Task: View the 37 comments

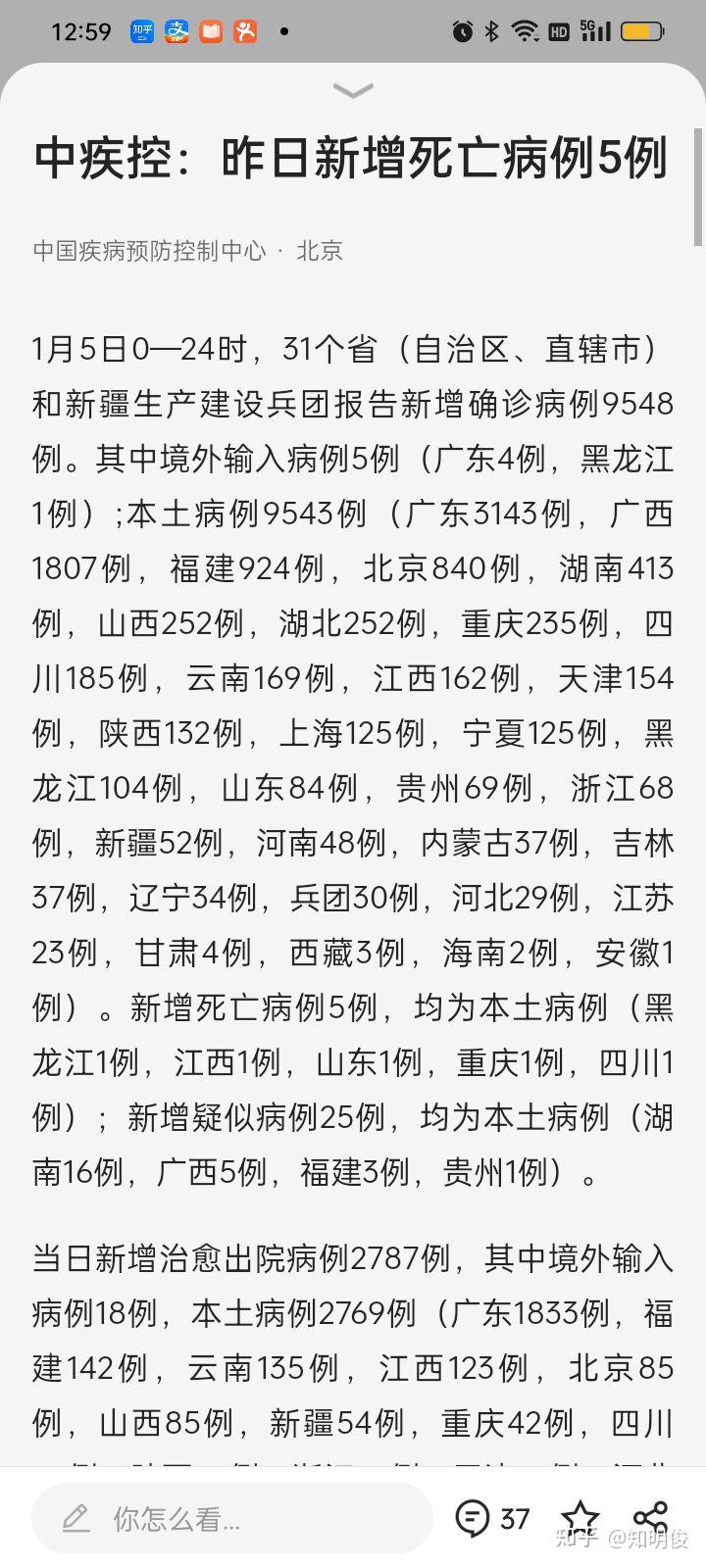Action: [493, 1519]
